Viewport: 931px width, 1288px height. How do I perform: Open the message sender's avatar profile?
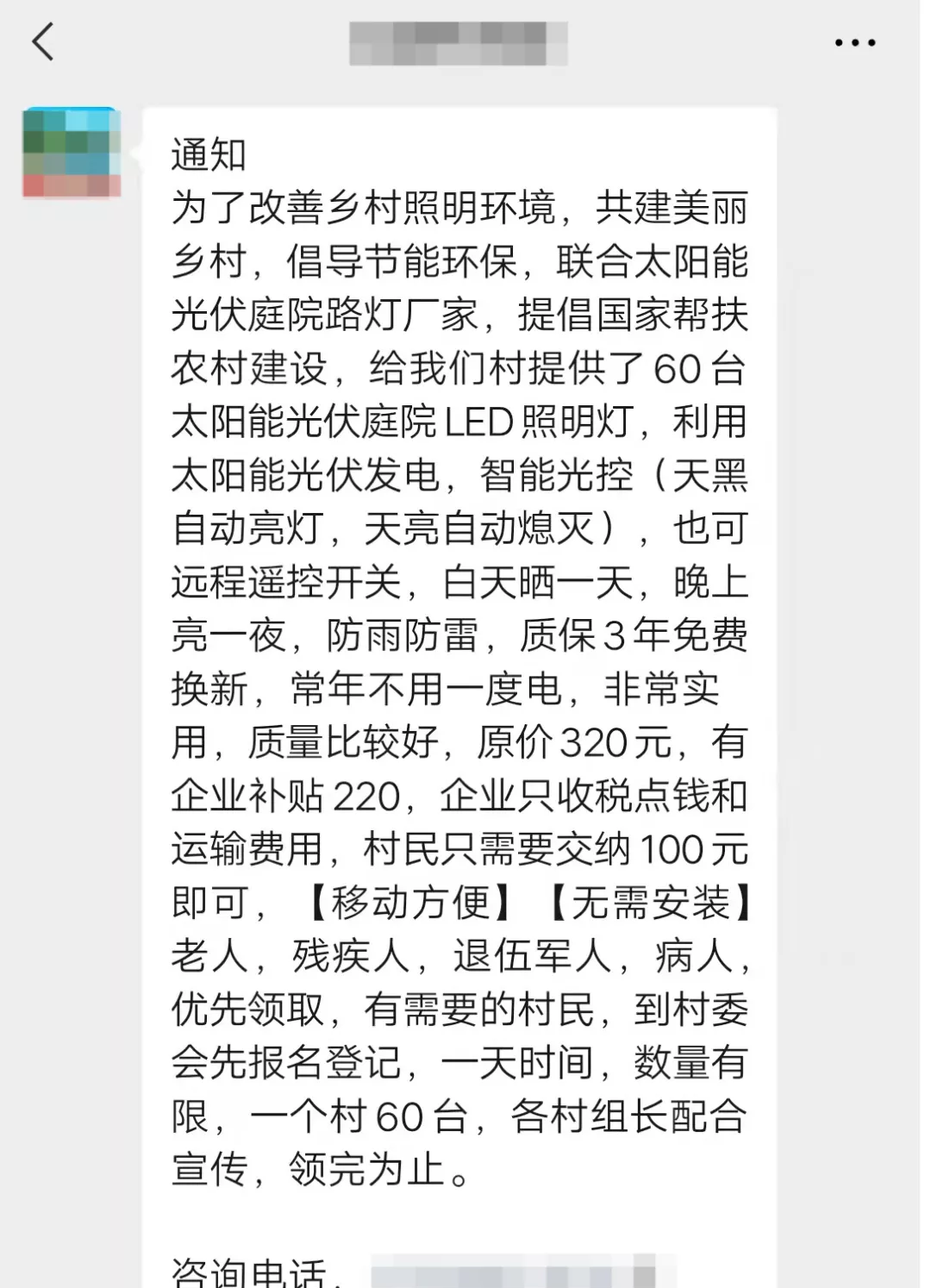tap(71, 153)
